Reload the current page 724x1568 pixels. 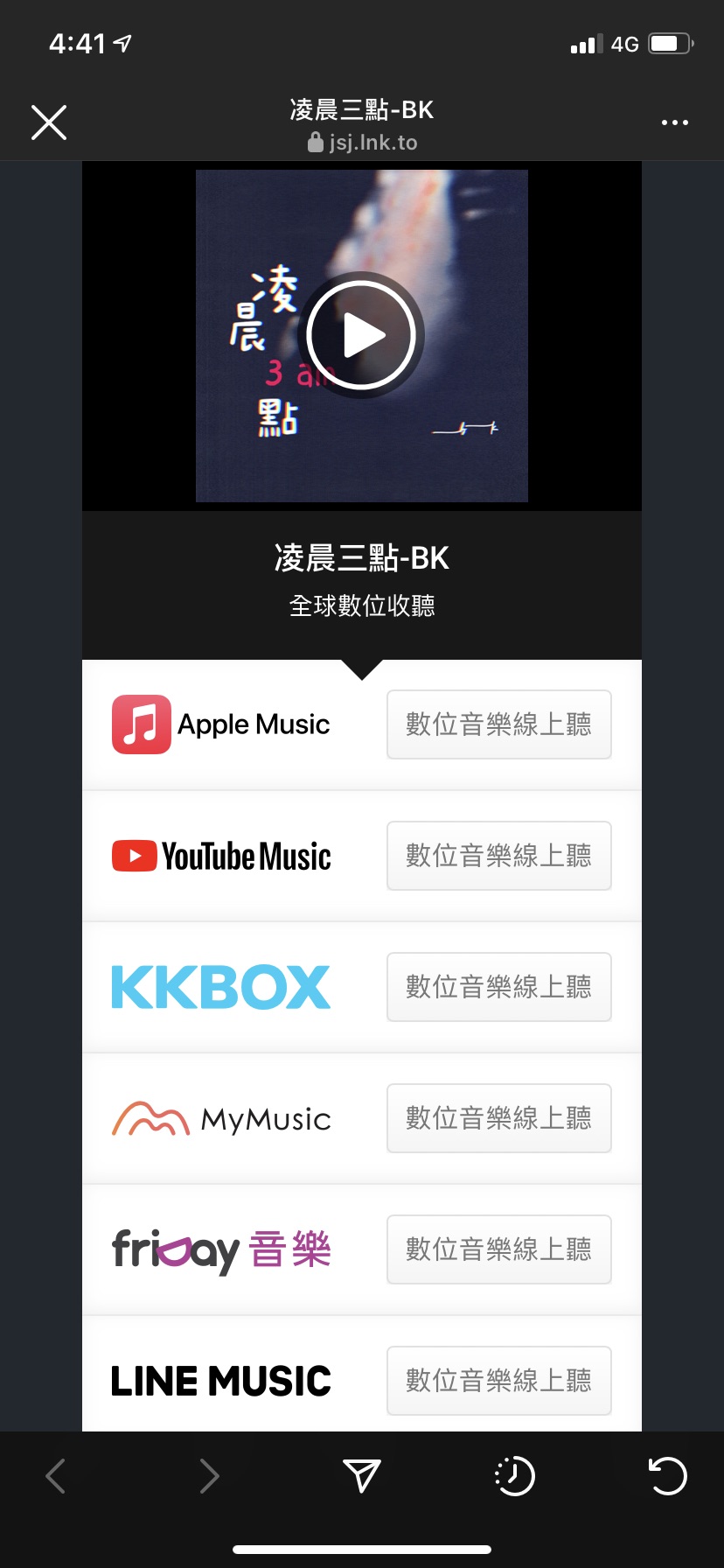point(668,1476)
